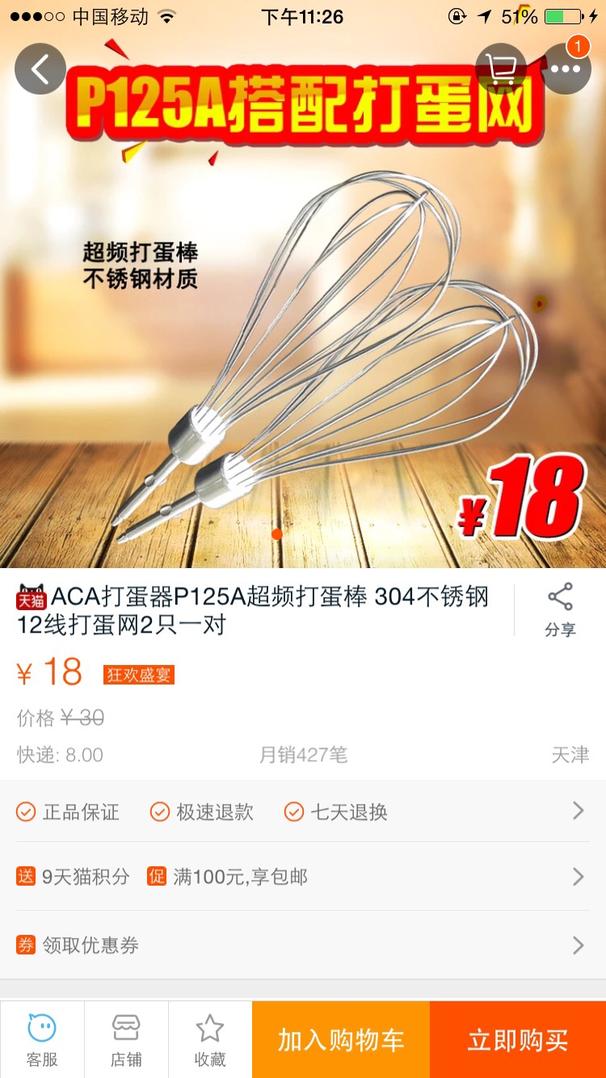Contact 客服 customer service
This screenshot has width=606, height=1078.
[42, 1040]
